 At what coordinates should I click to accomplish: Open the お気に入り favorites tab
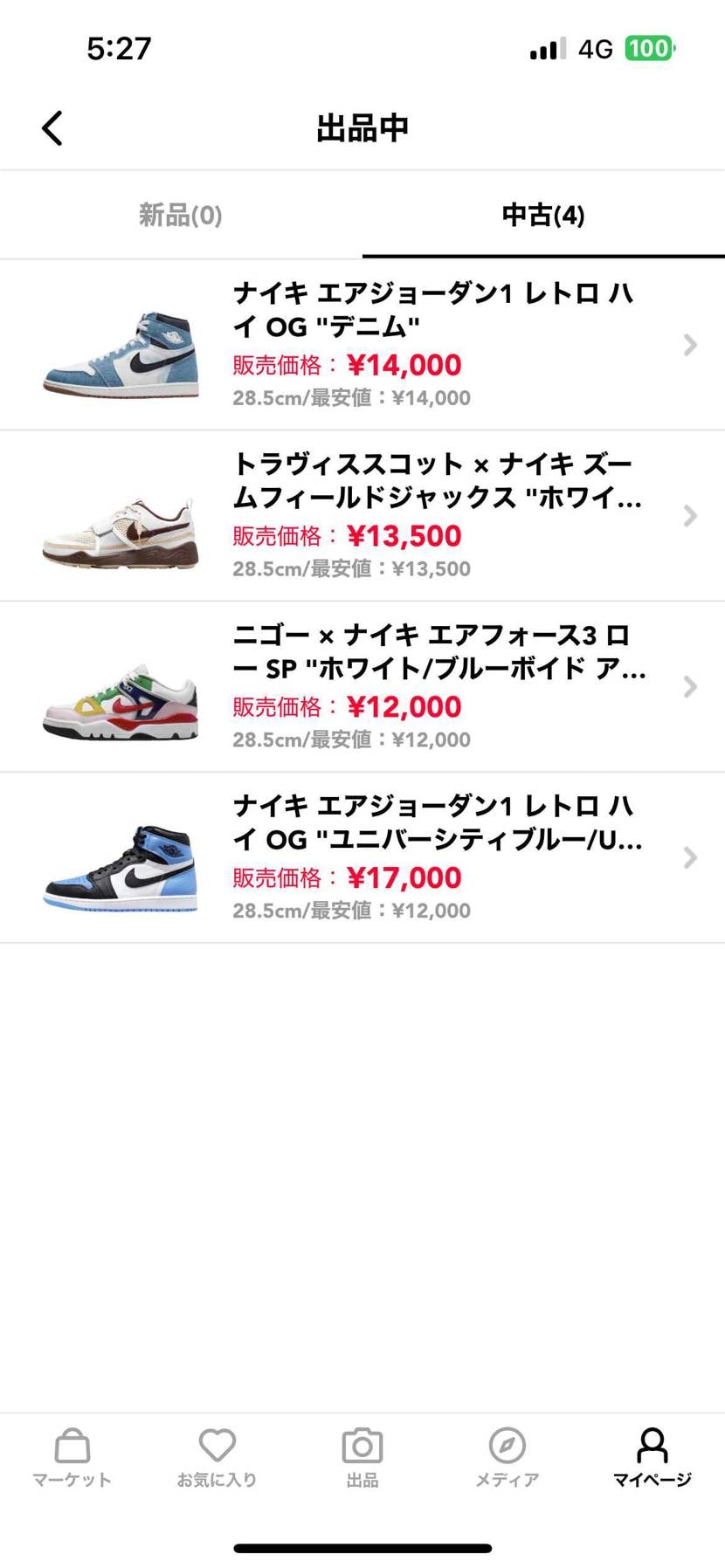click(x=217, y=1457)
